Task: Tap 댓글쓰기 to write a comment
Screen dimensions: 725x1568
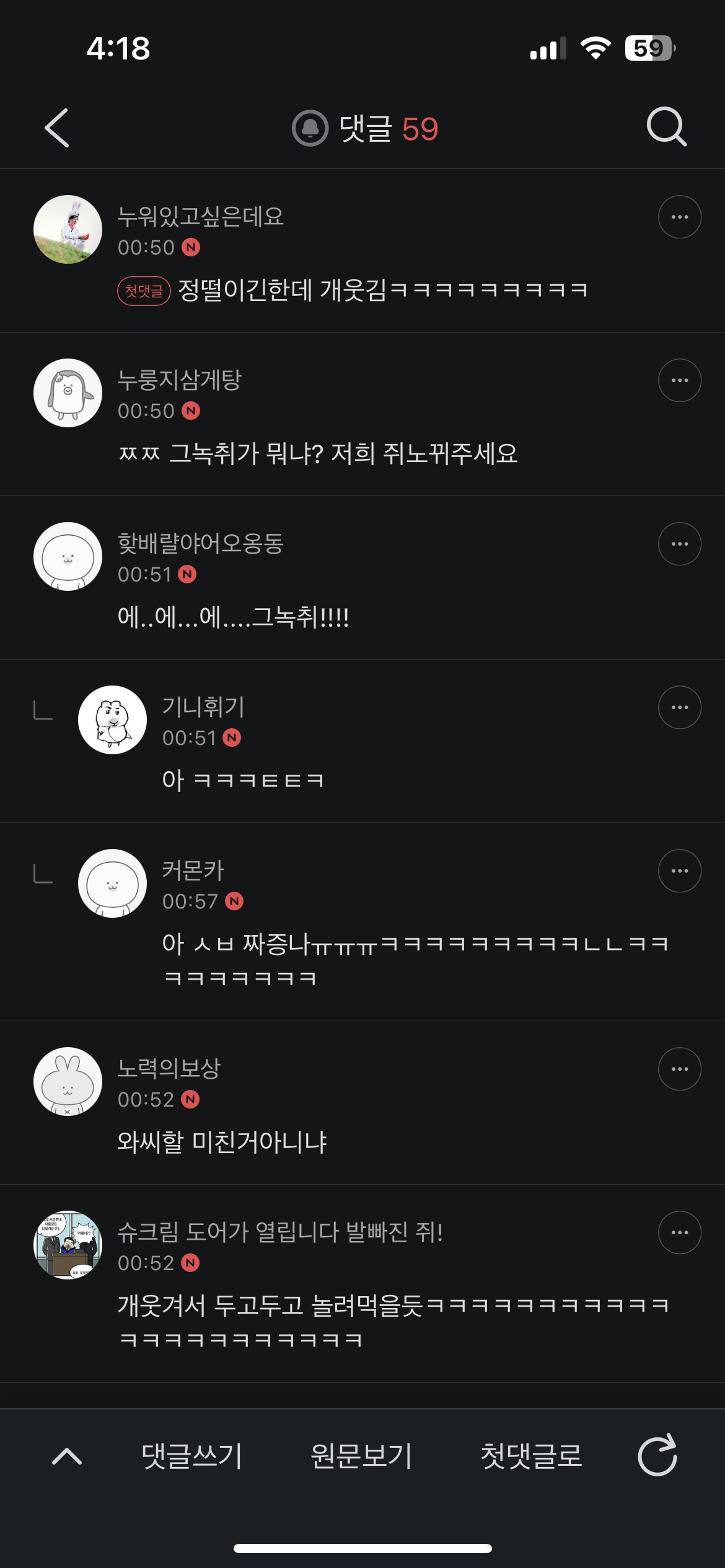Action: 191,1456
